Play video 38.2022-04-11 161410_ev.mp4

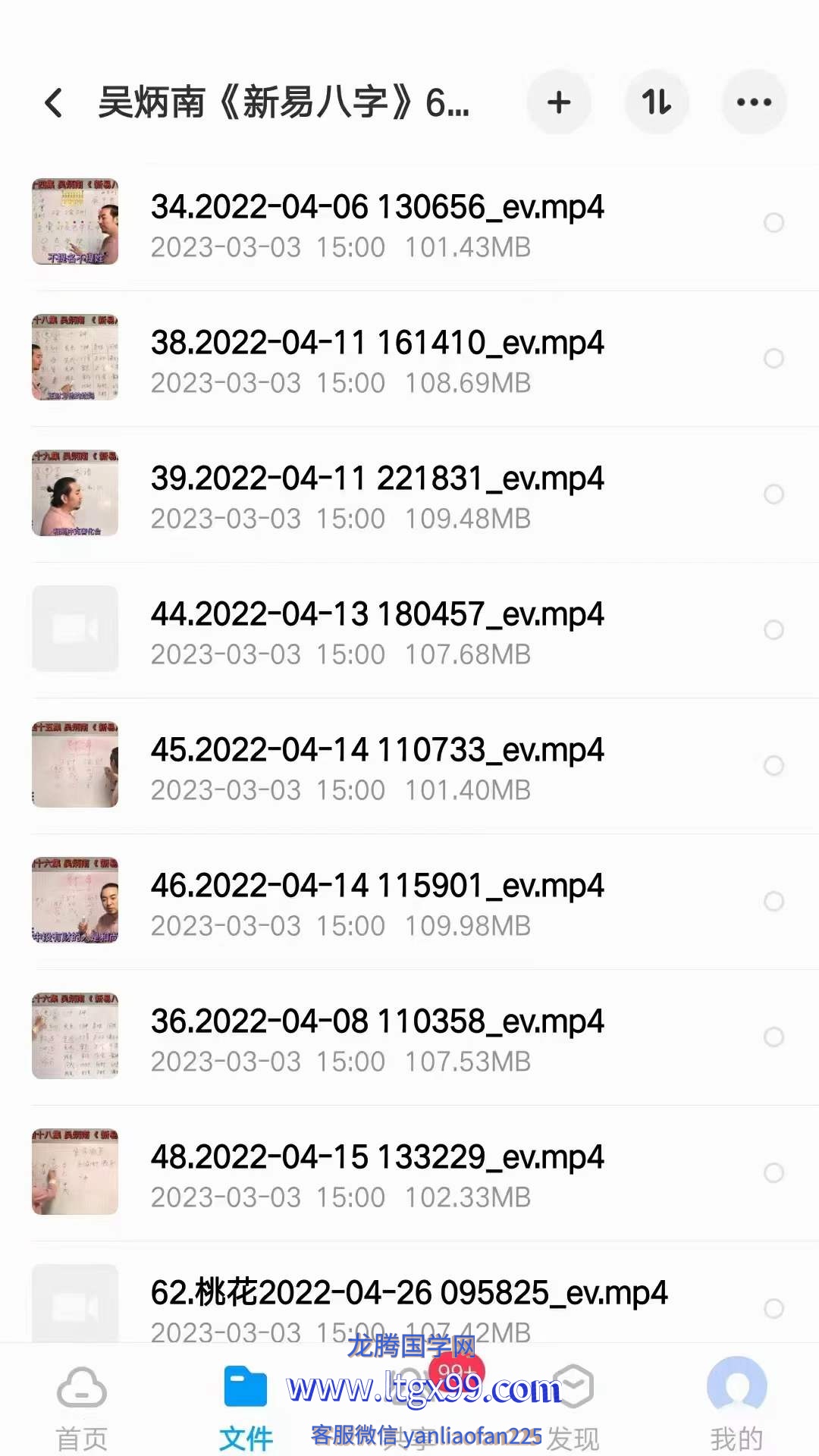(x=377, y=359)
